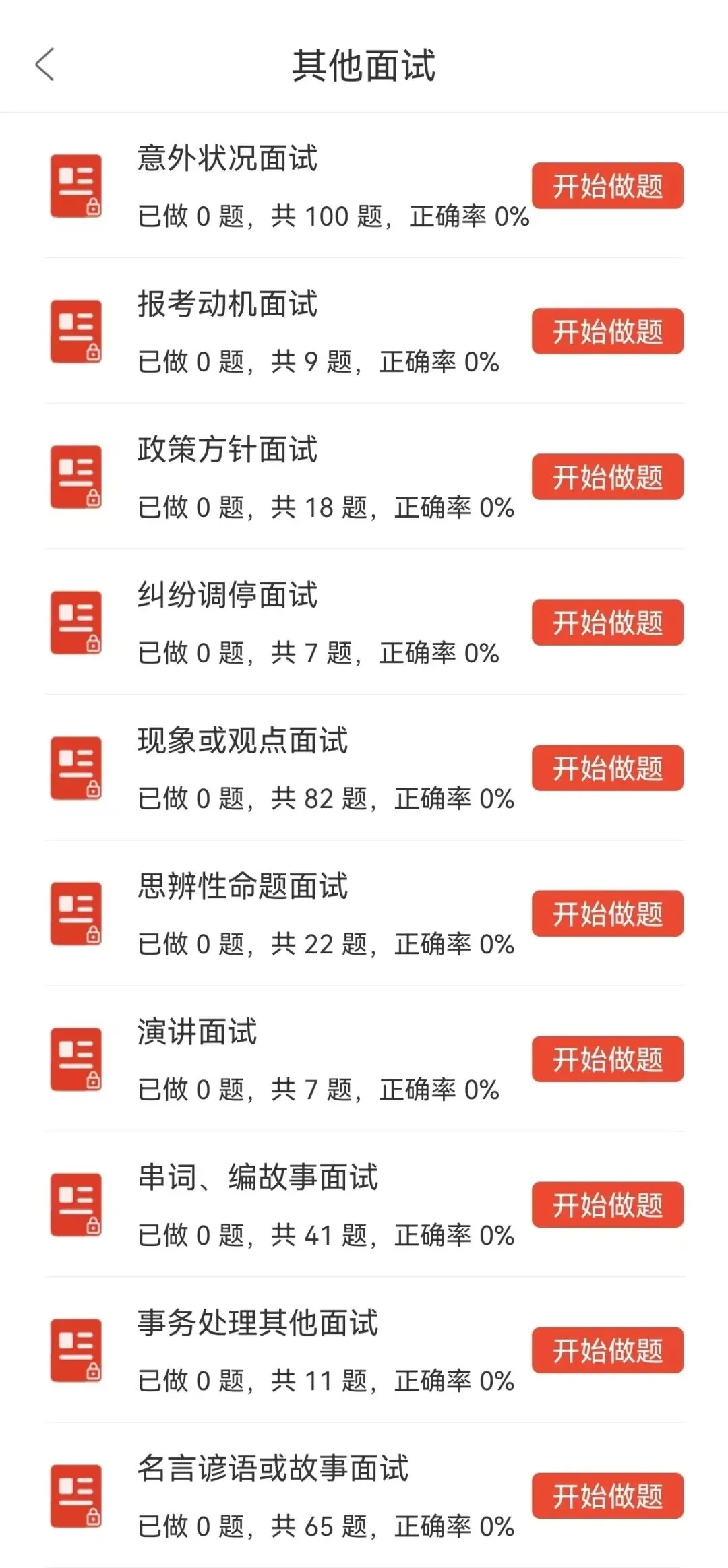Tap 开始做题 for 政策方针面试
Image resolution: width=728 pixels, height=1568 pixels.
607,477
